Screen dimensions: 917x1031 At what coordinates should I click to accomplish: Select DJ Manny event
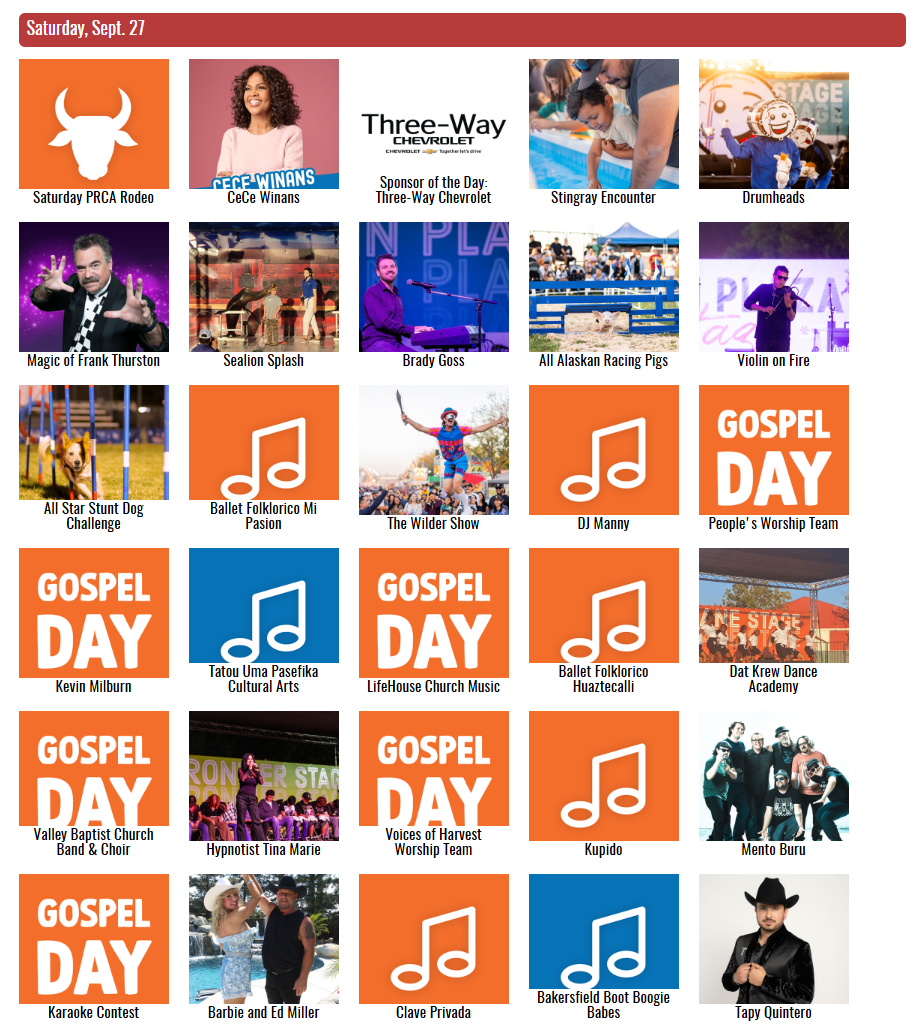coord(604,450)
